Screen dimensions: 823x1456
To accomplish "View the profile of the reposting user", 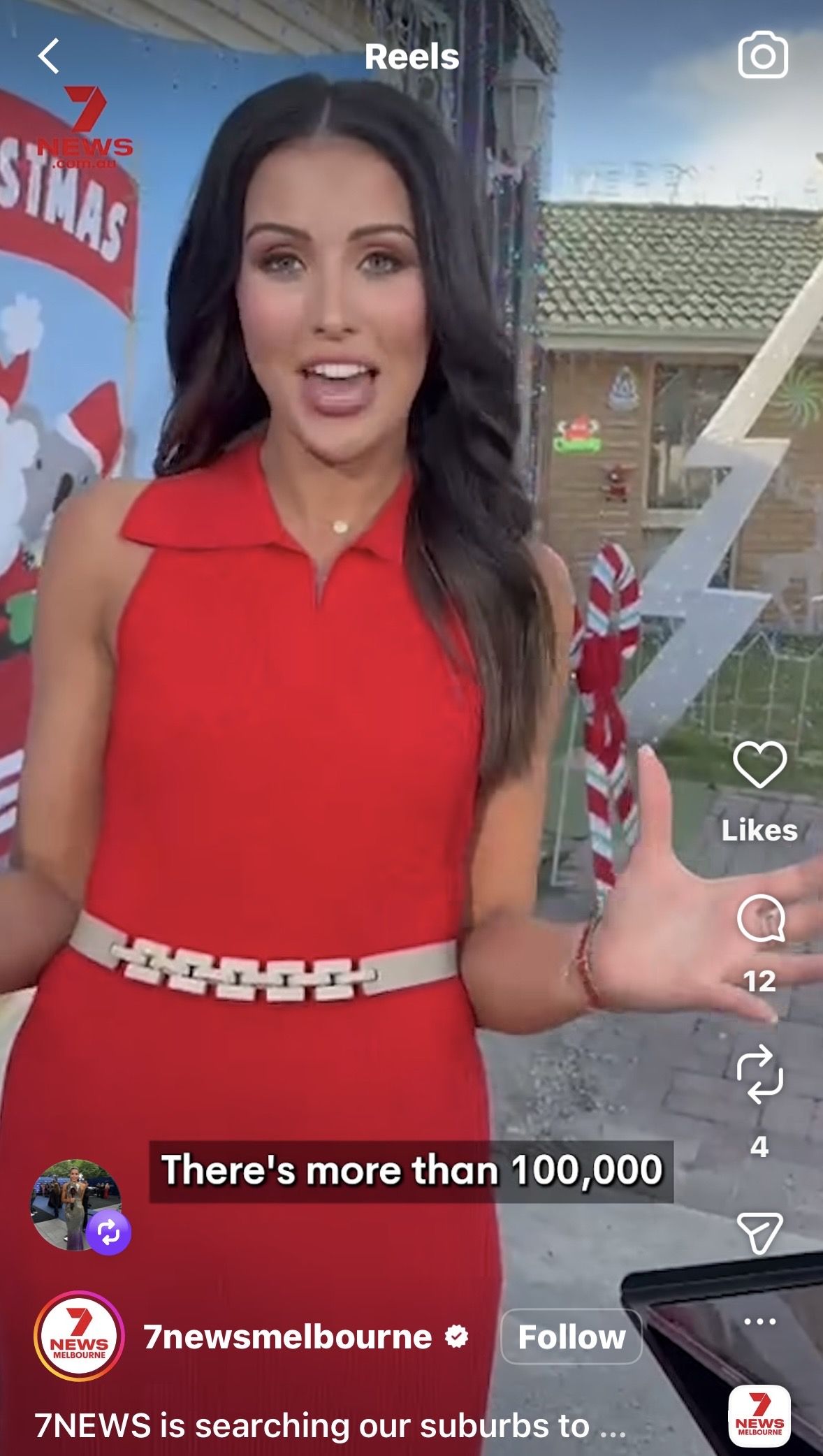I will click(x=75, y=1204).
